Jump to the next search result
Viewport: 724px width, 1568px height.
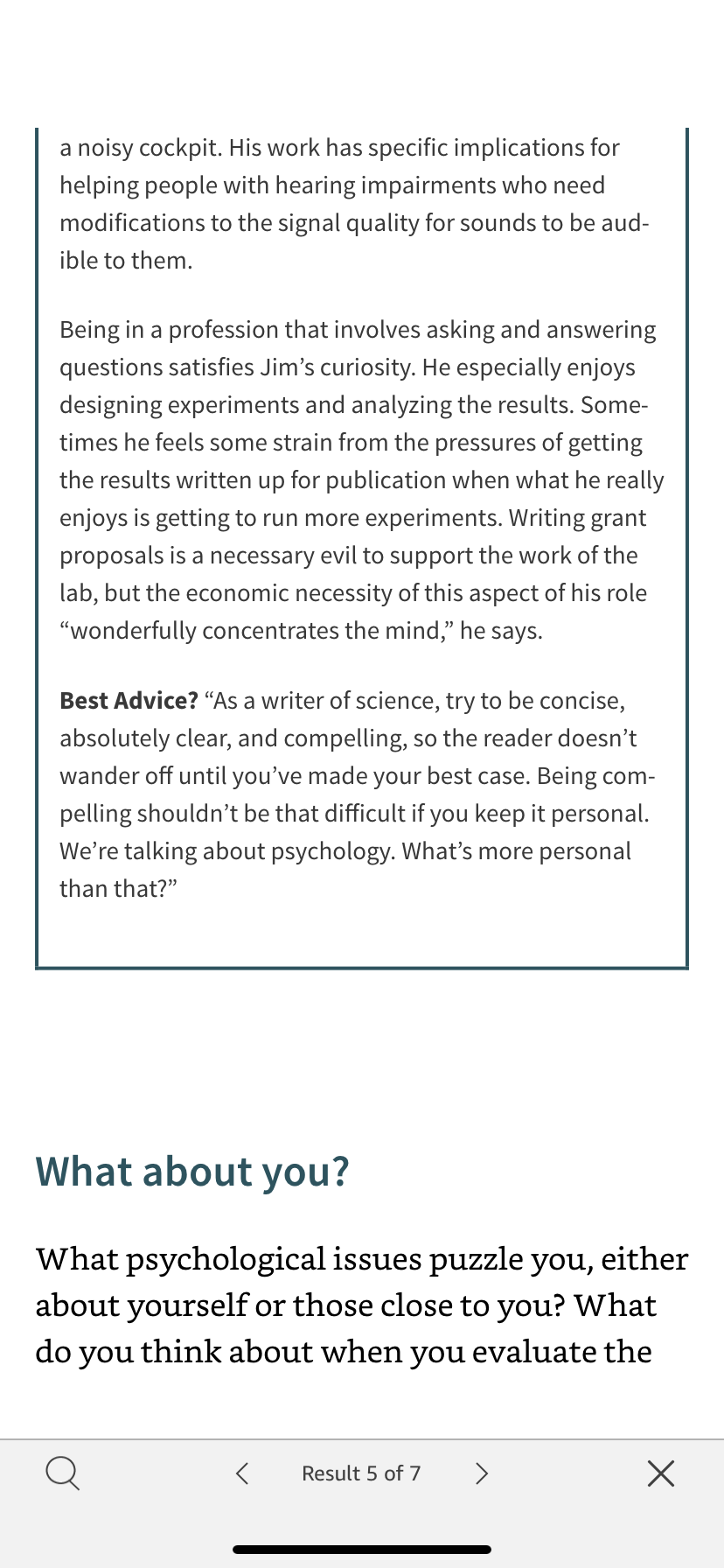click(x=481, y=1473)
